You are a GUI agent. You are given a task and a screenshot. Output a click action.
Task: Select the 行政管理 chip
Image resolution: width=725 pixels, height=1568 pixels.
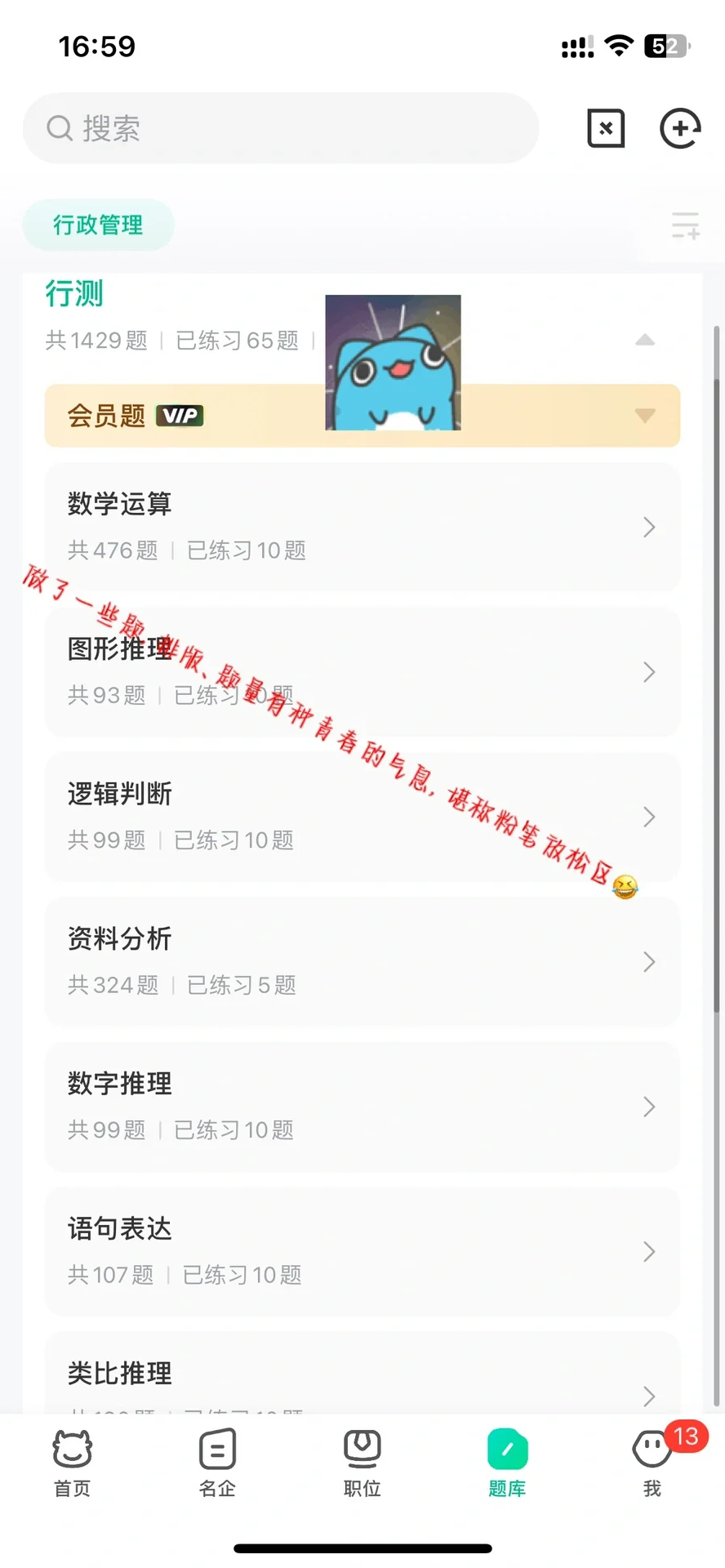tap(98, 225)
